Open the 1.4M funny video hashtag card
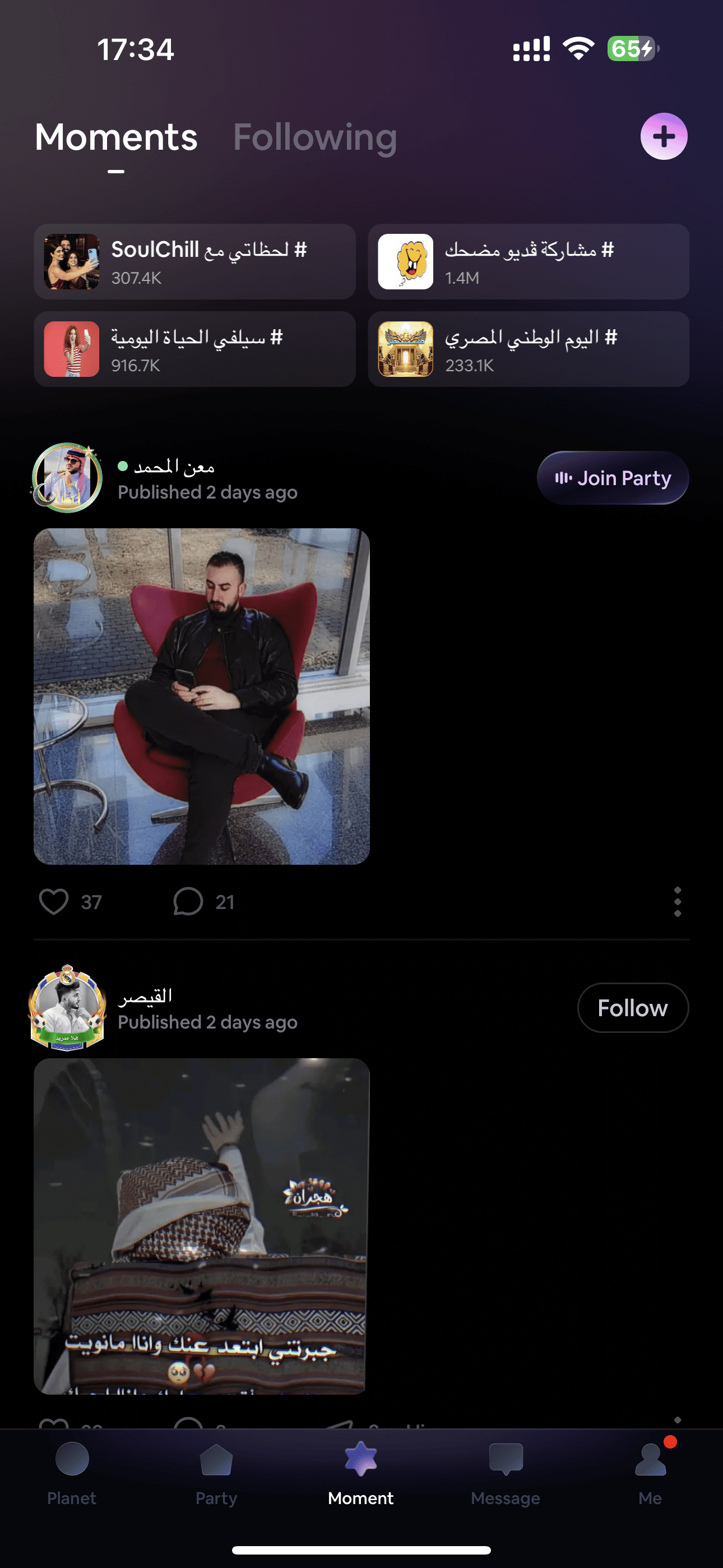723x1568 pixels. point(527,262)
